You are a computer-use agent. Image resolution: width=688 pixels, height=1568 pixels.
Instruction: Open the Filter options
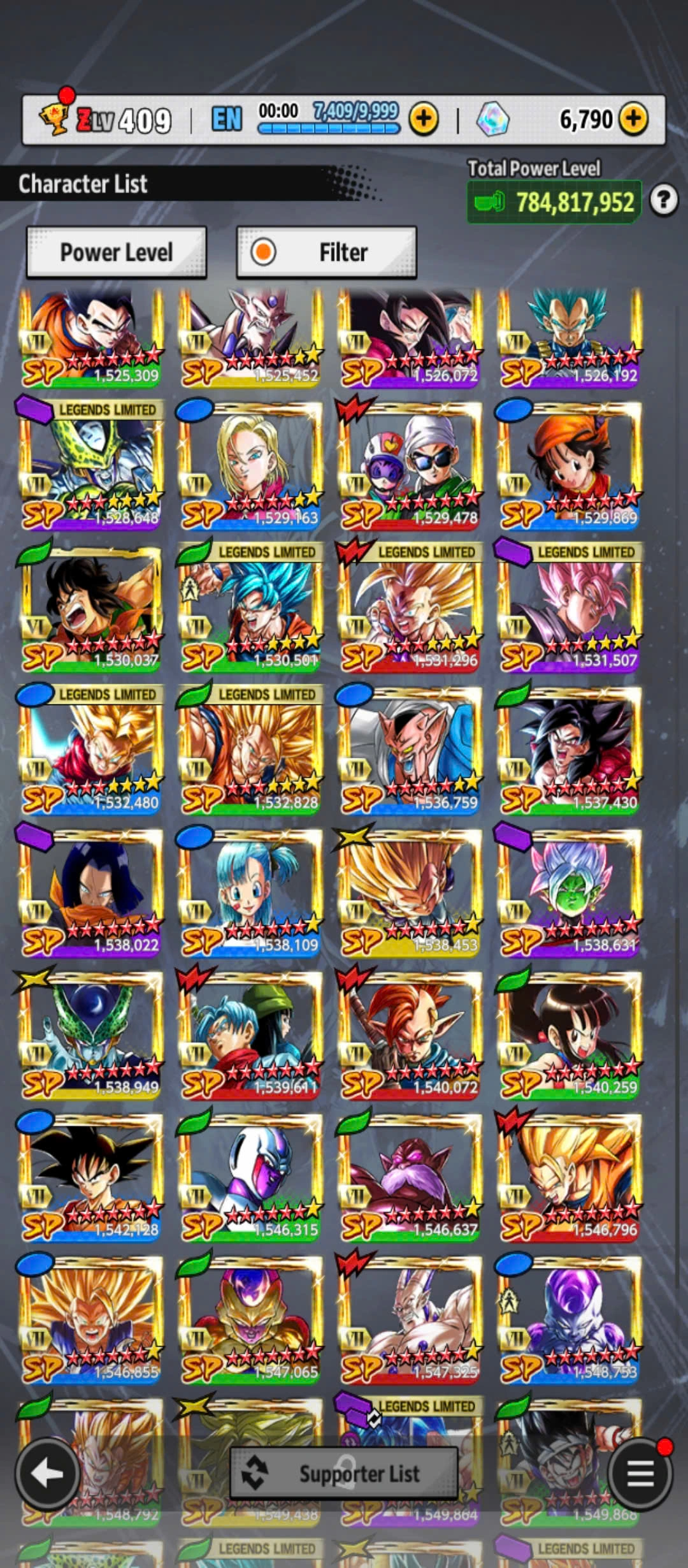(x=327, y=252)
